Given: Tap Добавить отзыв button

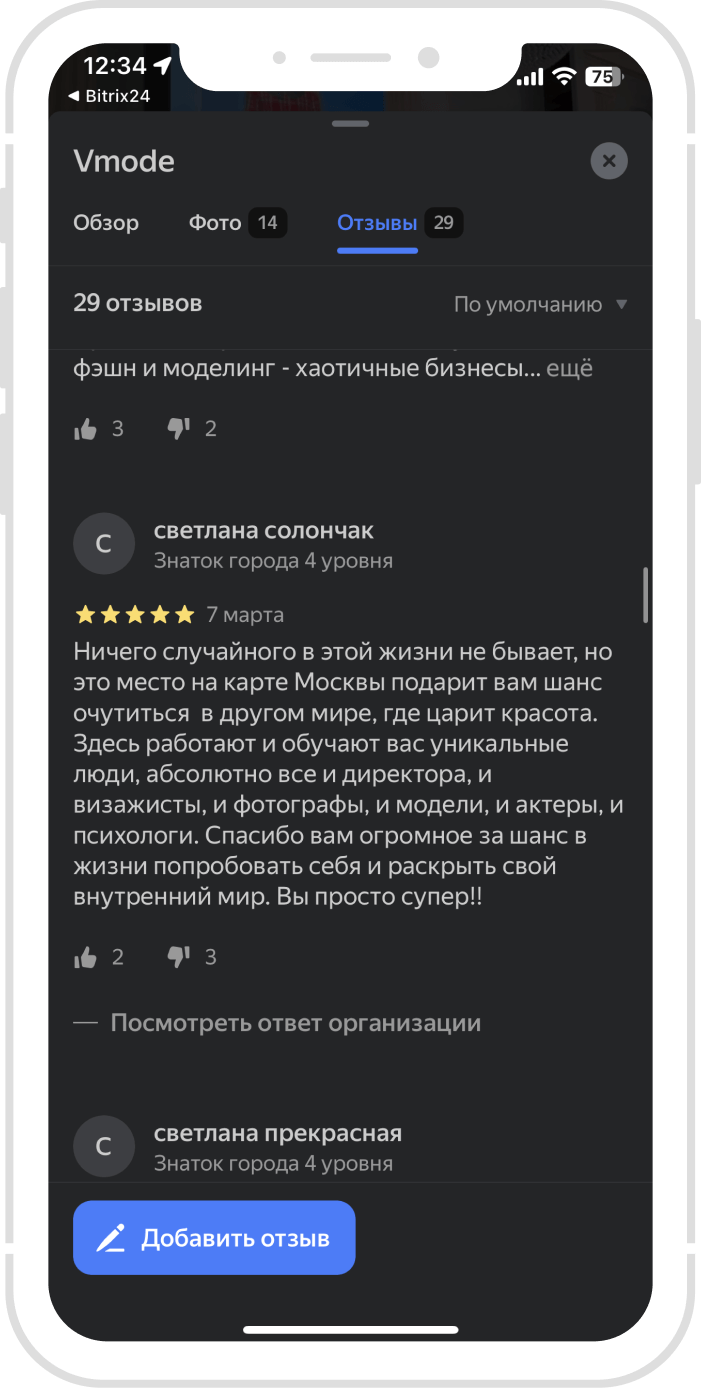Looking at the screenshot, I should click(x=214, y=1238).
